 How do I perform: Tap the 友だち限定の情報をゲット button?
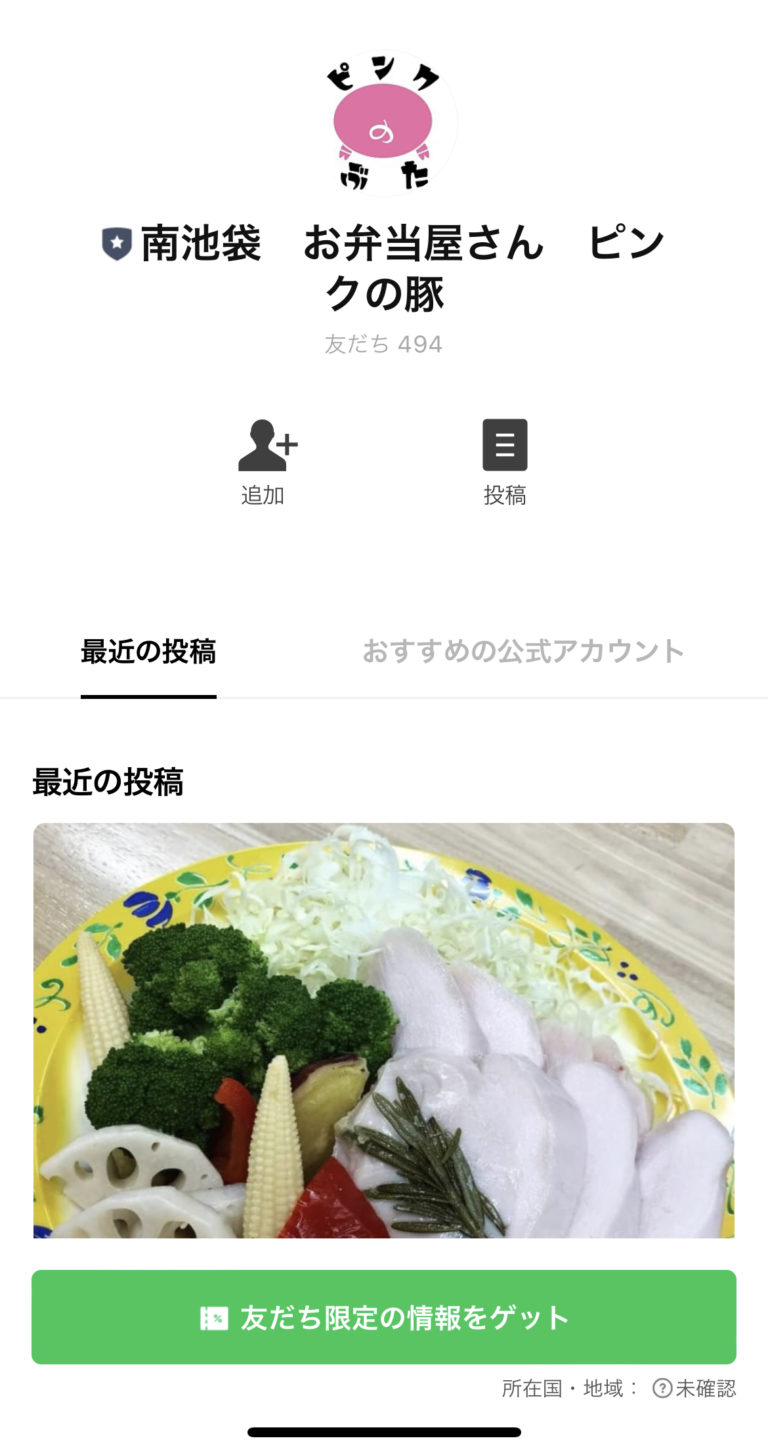[x=384, y=1317]
